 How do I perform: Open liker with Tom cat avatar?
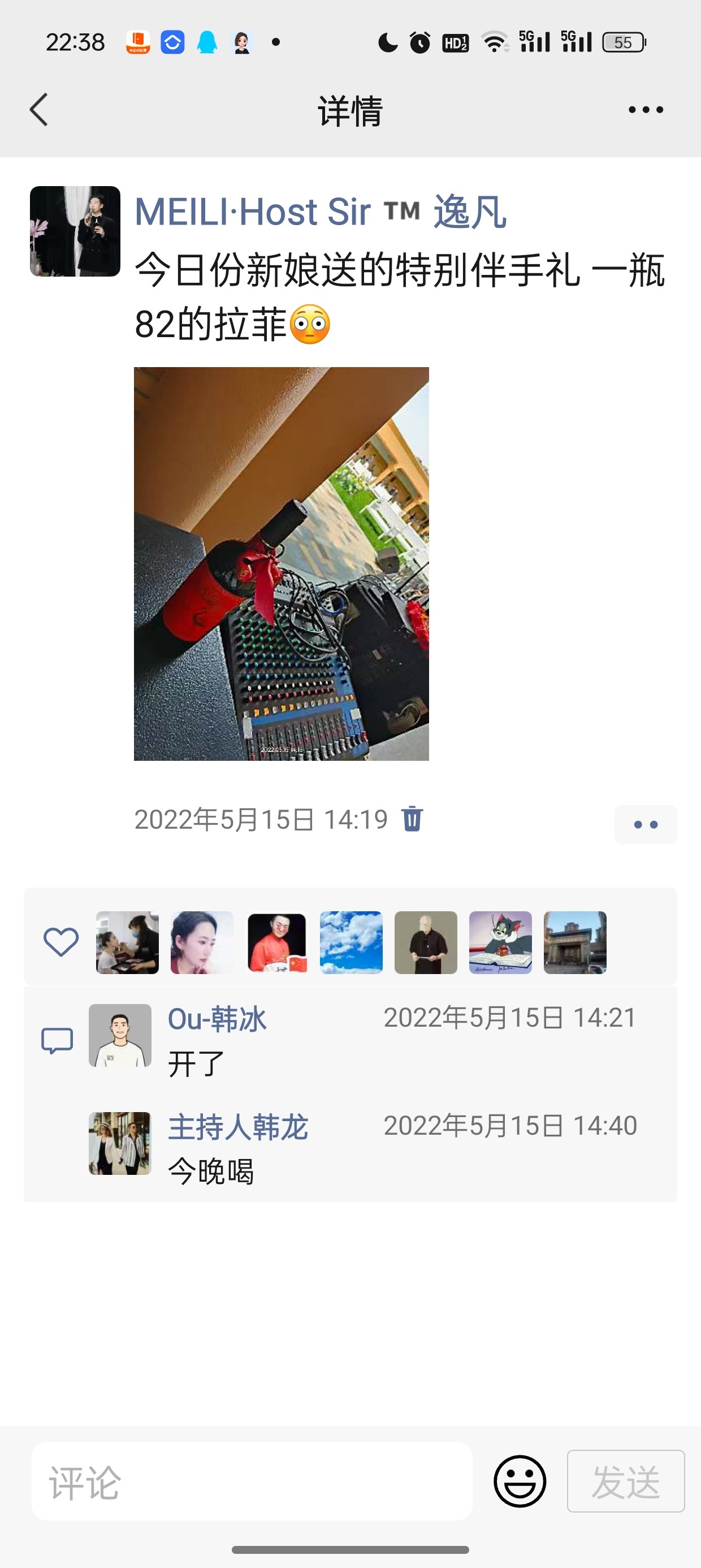500,942
